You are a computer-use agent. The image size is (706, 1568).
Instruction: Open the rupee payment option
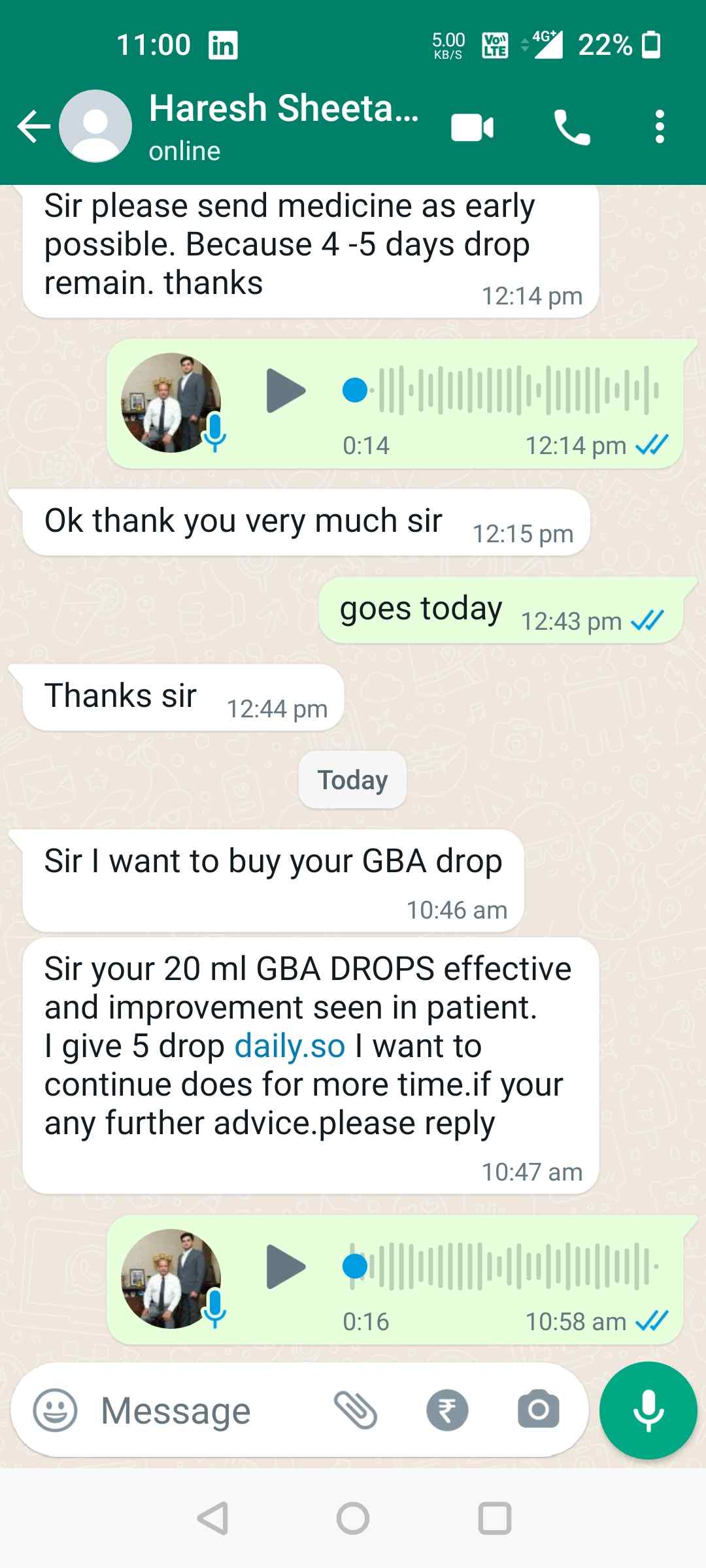pos(447,1410)
